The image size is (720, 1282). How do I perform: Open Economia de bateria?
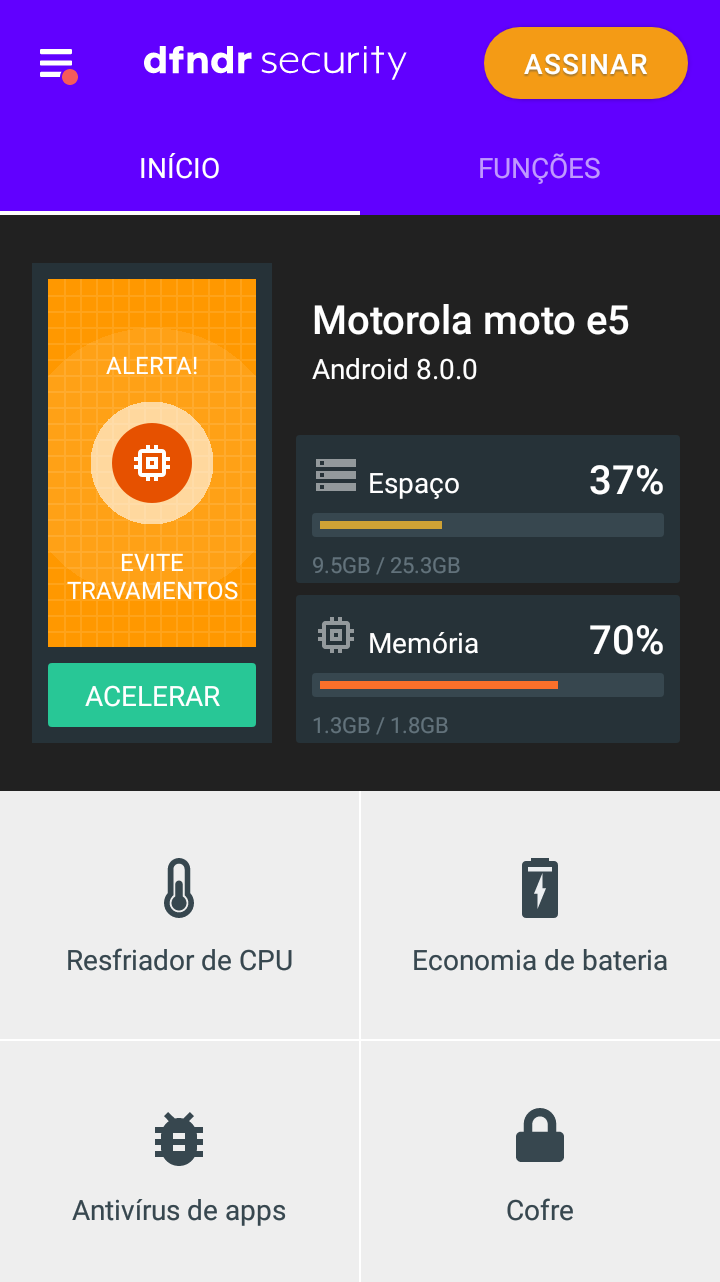coord(540,916)
